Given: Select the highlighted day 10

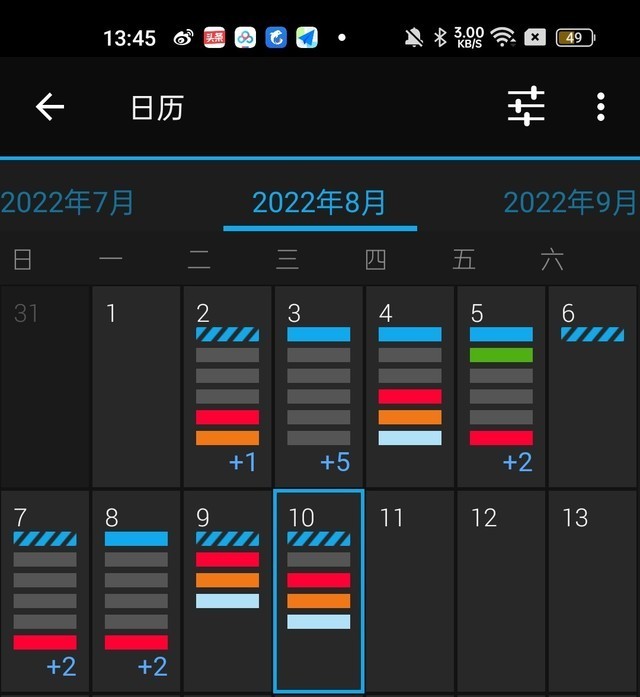Looking at the screenshot, I should tap(318, 590).
